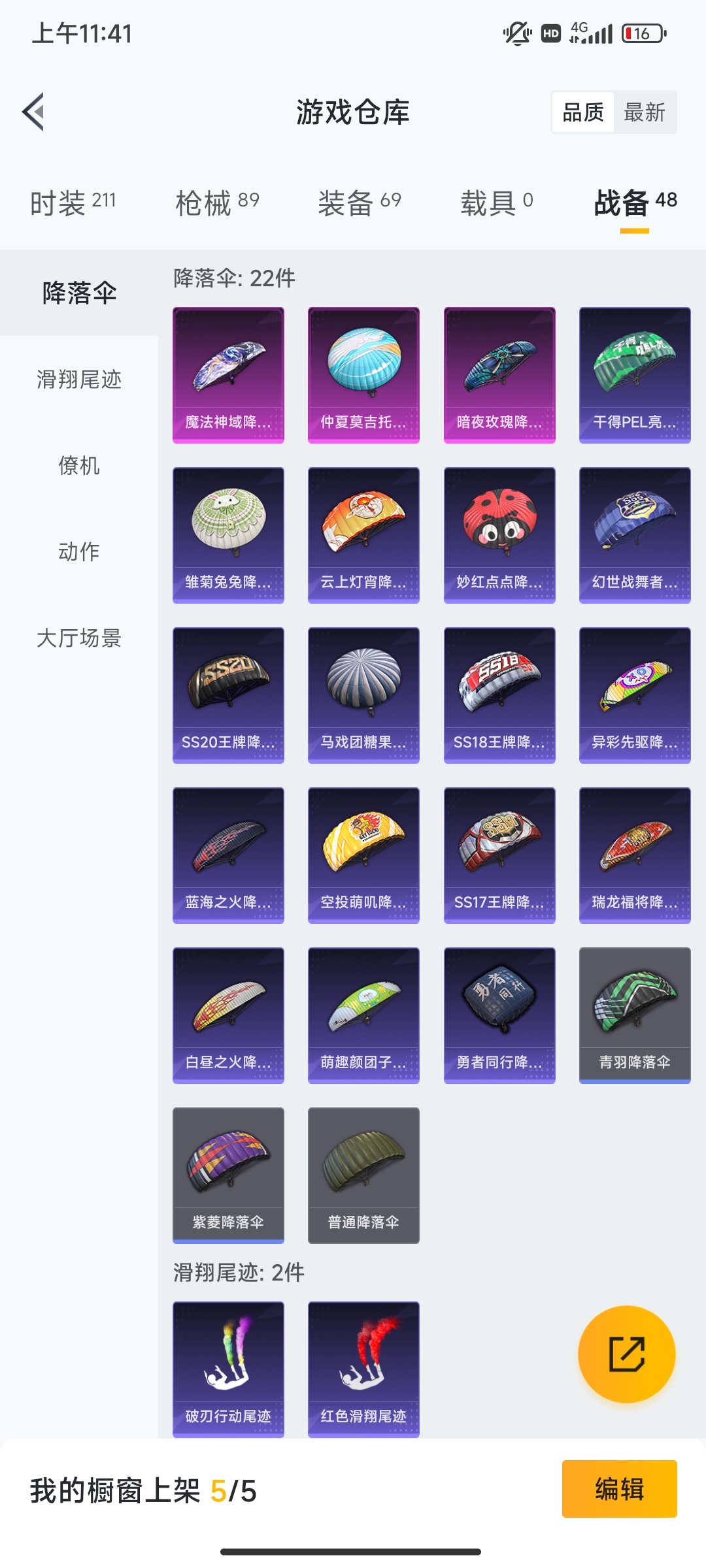The width and height of the screenshot is (706, 1568).
Task: Open the 青羽降落伞 item
Action: tap(635, 1015)
